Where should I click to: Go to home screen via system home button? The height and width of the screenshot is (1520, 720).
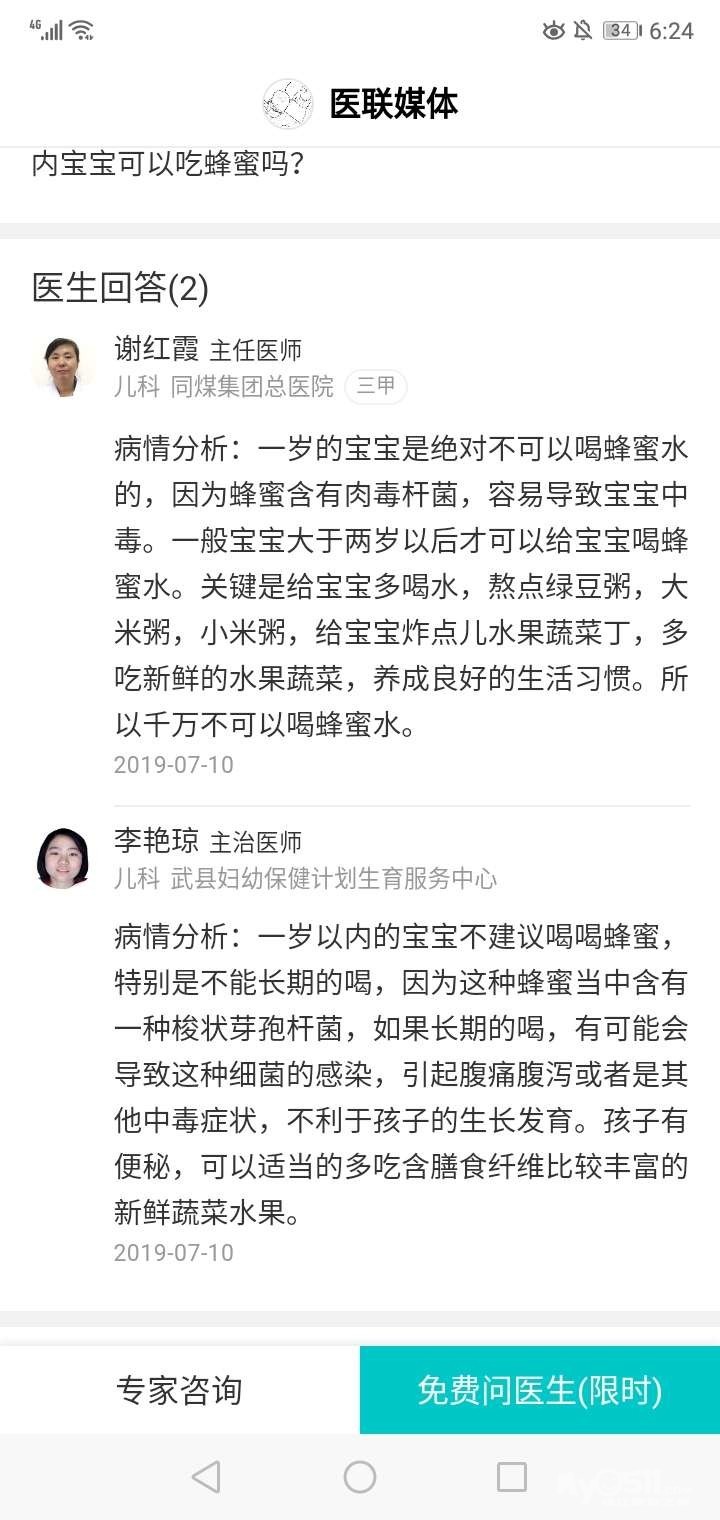(360, 1477)
